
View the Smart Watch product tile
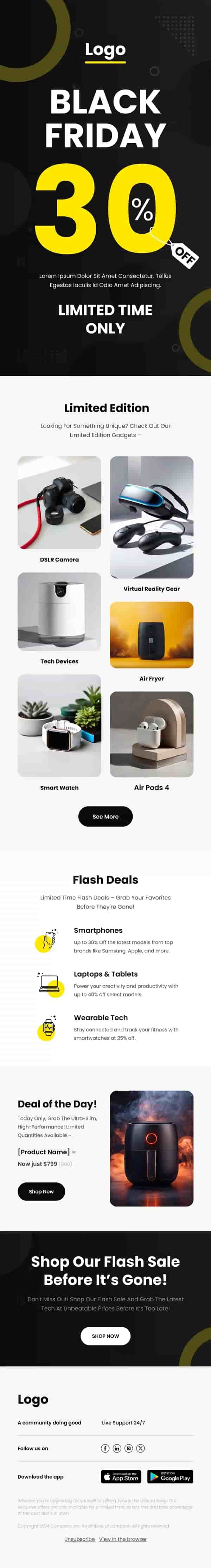pyautogui.click(x=59, y=725)
